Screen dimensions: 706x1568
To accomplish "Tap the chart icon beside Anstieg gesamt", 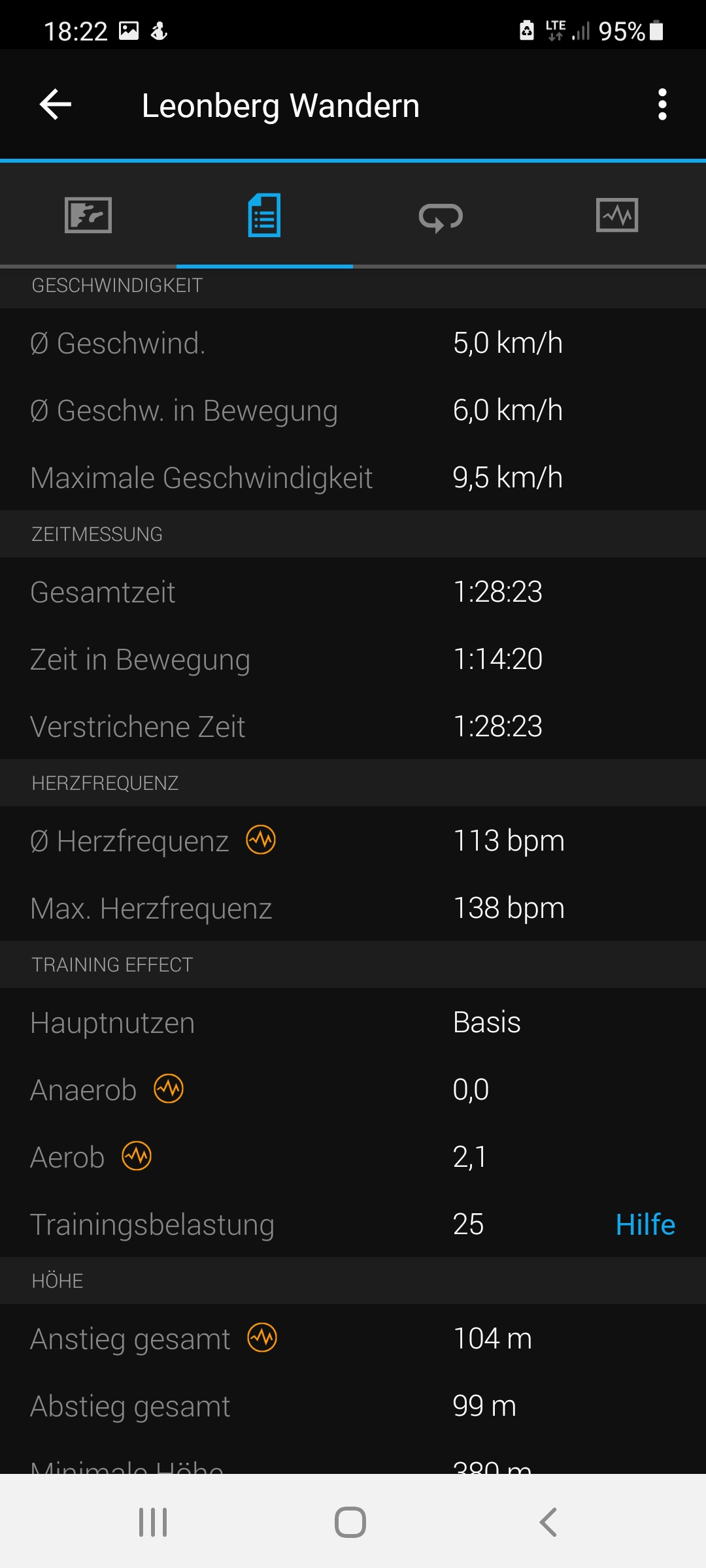I will point(262,1337).
